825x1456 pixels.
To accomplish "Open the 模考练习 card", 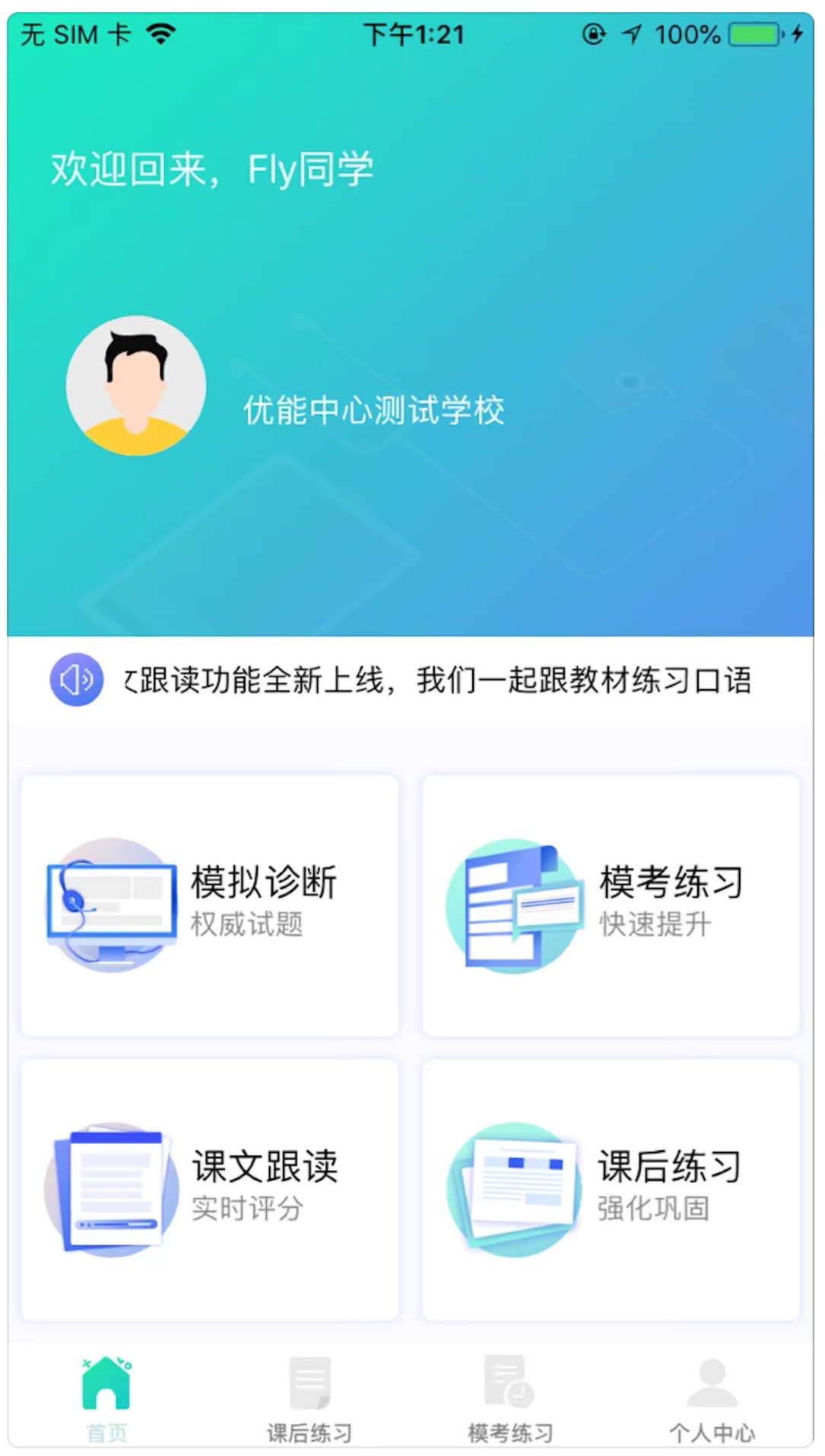I will (x=611, y=904).
